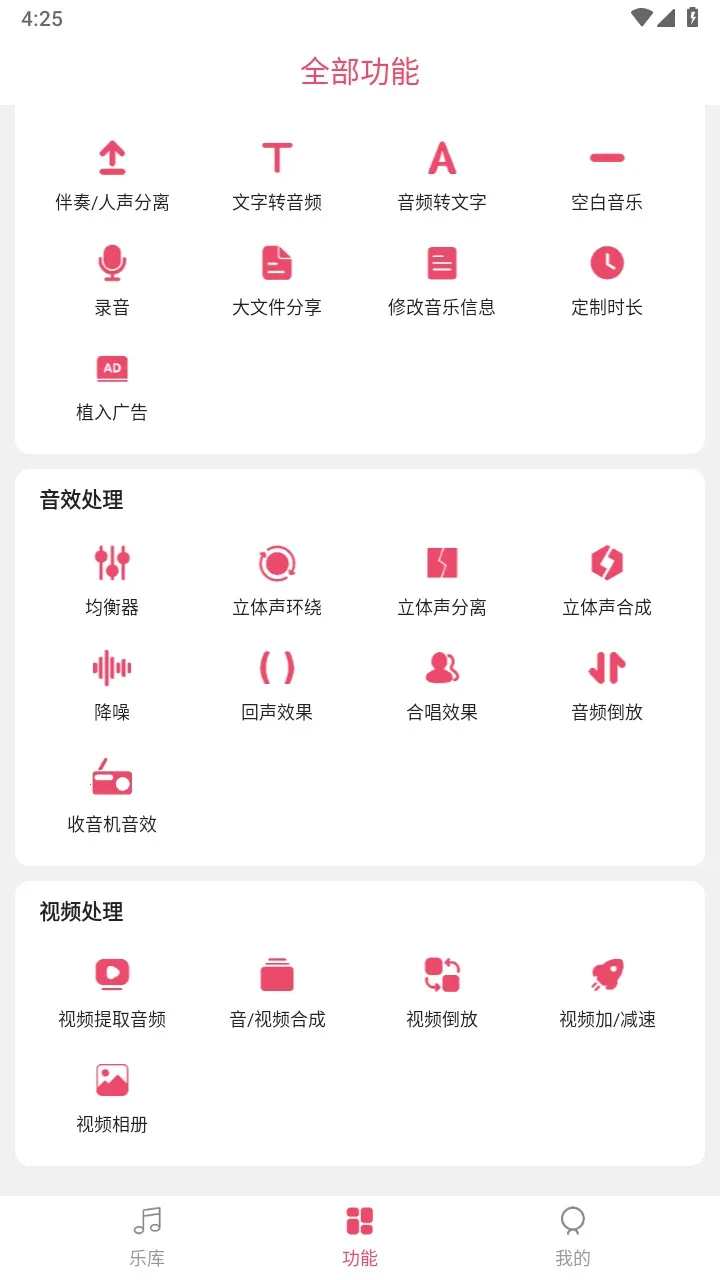The width and height of the screenshot is (720, 1280).
Task: Apply 回声效果 tool
Action: [x=277, y=686]
